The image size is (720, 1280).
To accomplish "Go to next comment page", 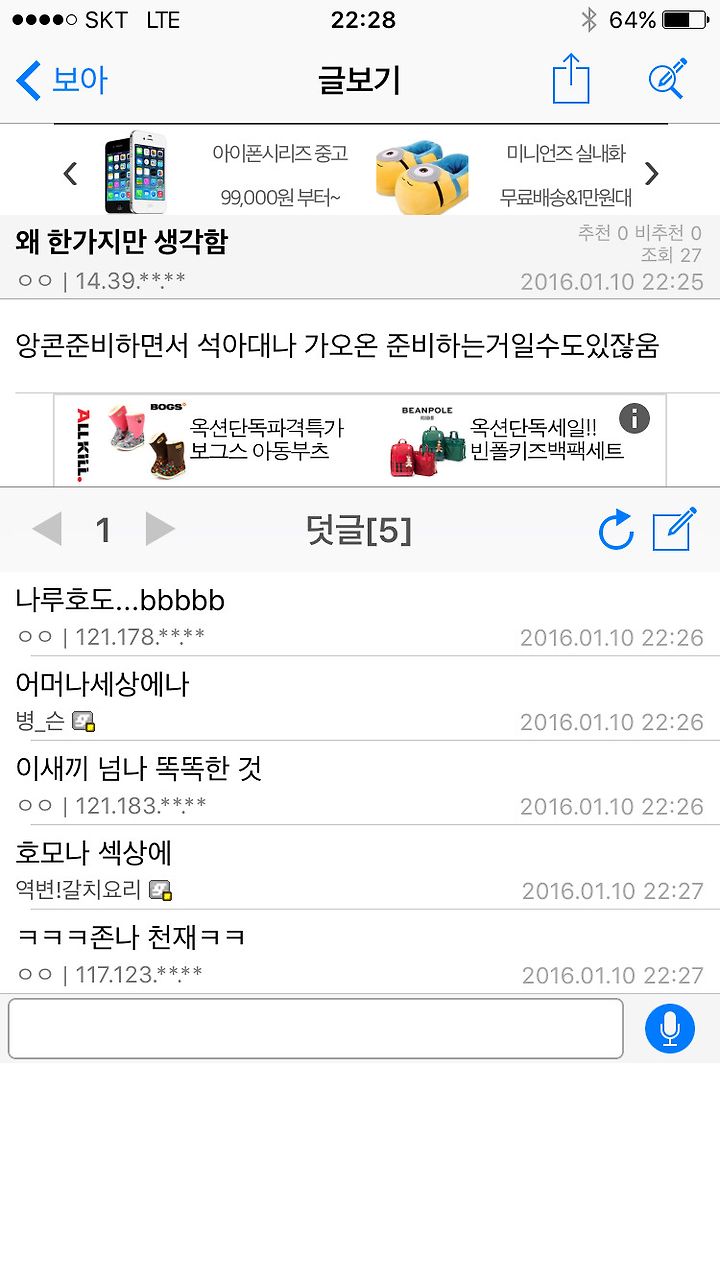I will pos(160,529).
